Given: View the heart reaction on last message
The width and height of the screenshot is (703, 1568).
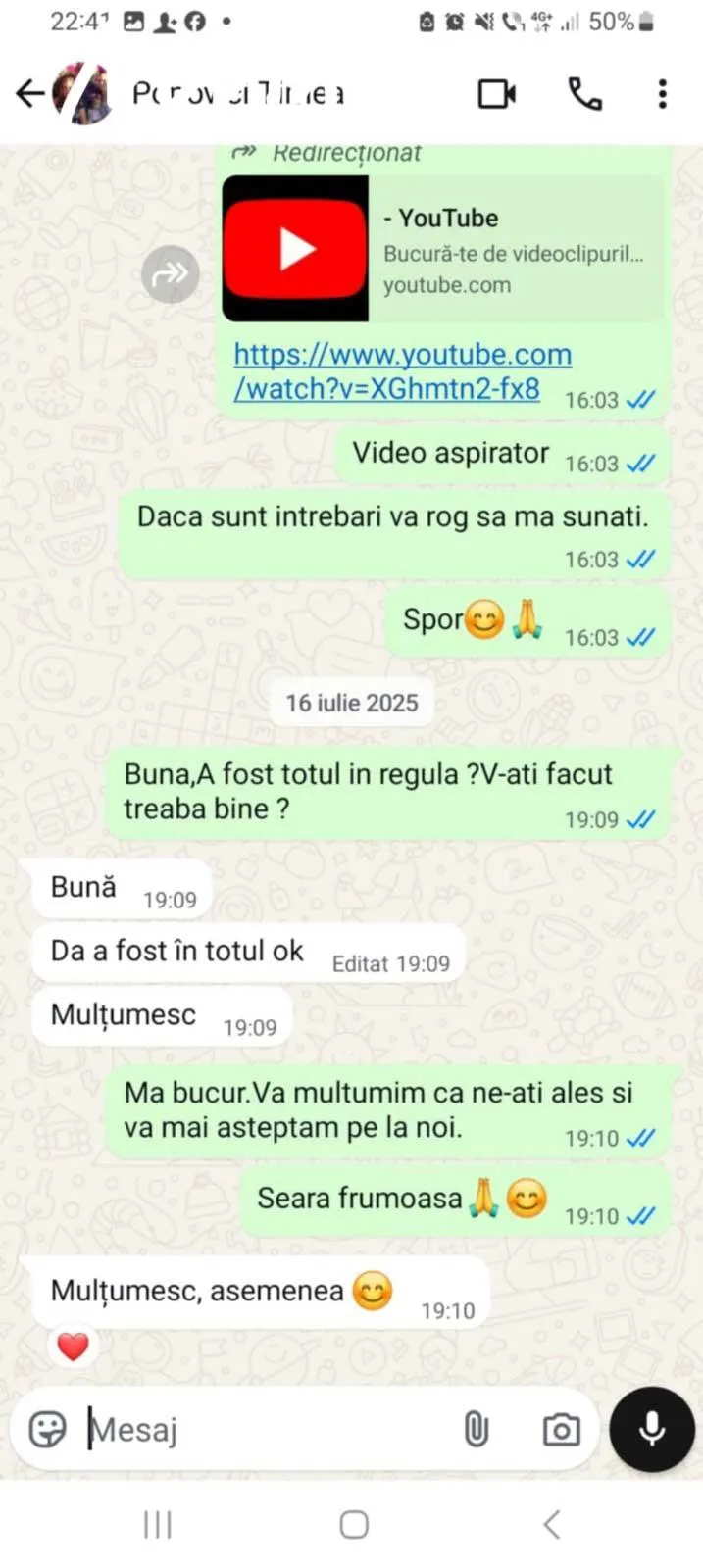Looking at the screenshot, I should tap(74, 1347).
